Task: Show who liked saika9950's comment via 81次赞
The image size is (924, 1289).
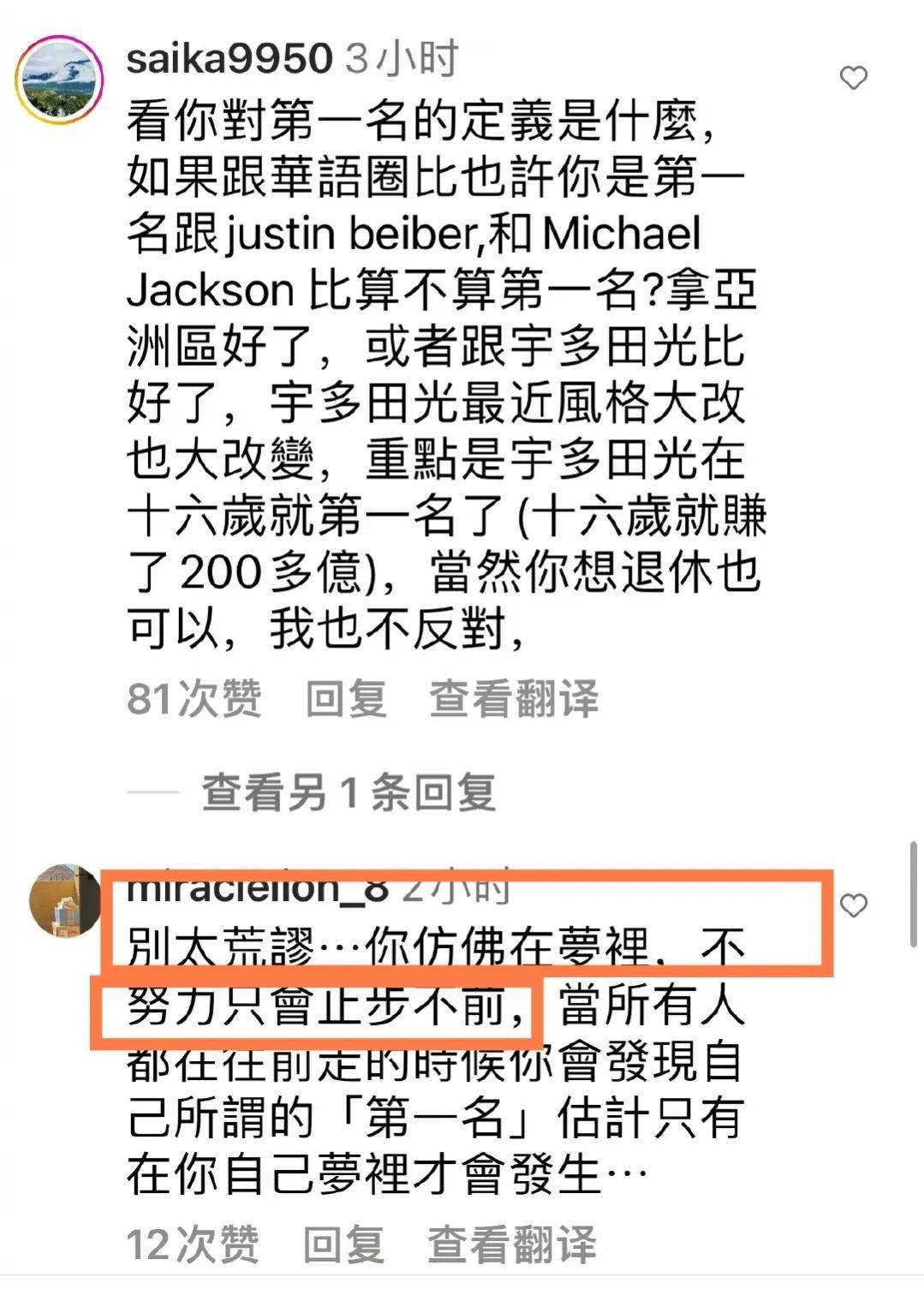Action: pyautogui.click(x=194, y=698)
